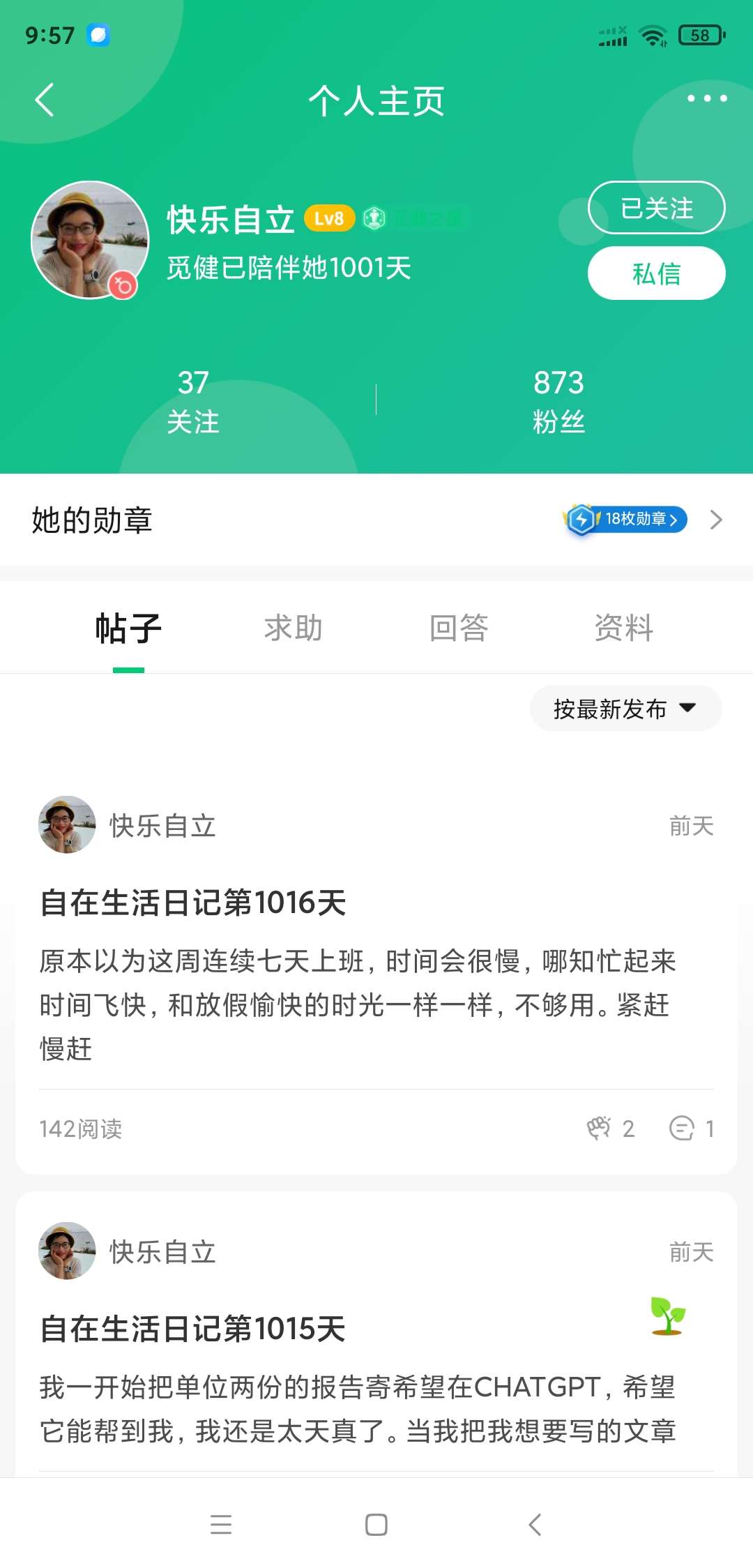
Task: View the 37 关注 following list
Action: coord(193,401)
